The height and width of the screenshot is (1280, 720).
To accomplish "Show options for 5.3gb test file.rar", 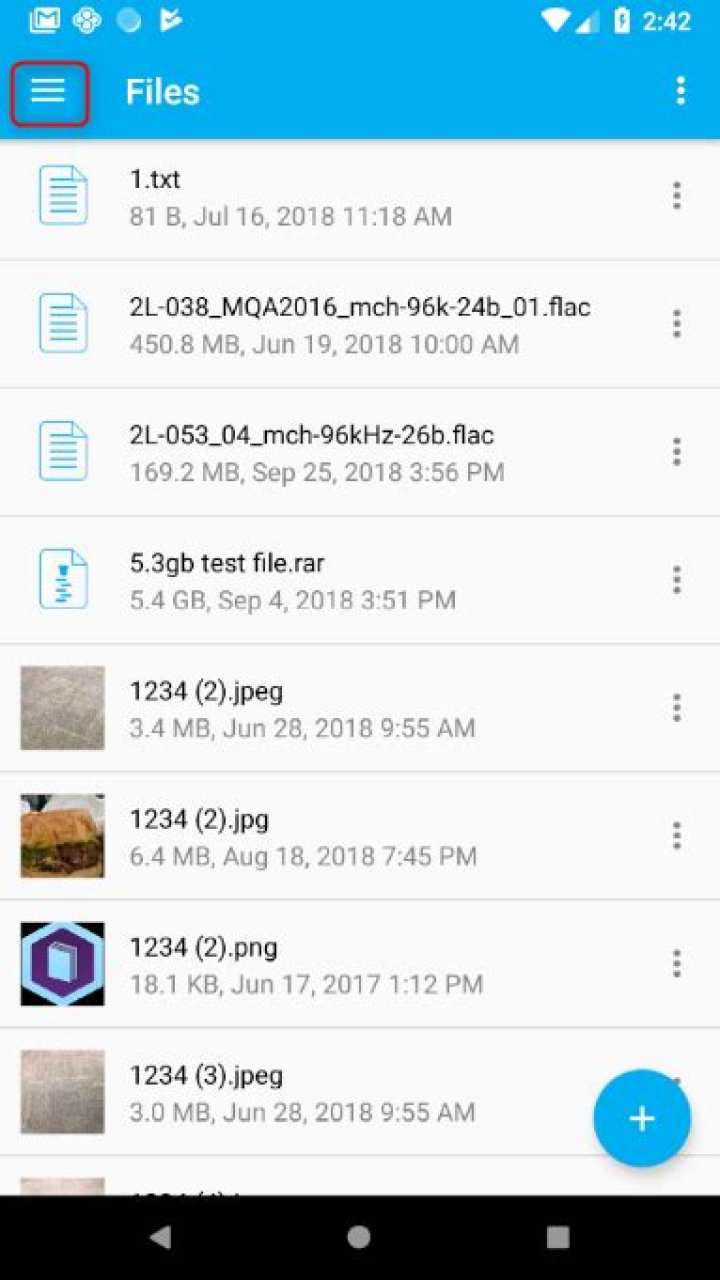I will tap(677, 580).
